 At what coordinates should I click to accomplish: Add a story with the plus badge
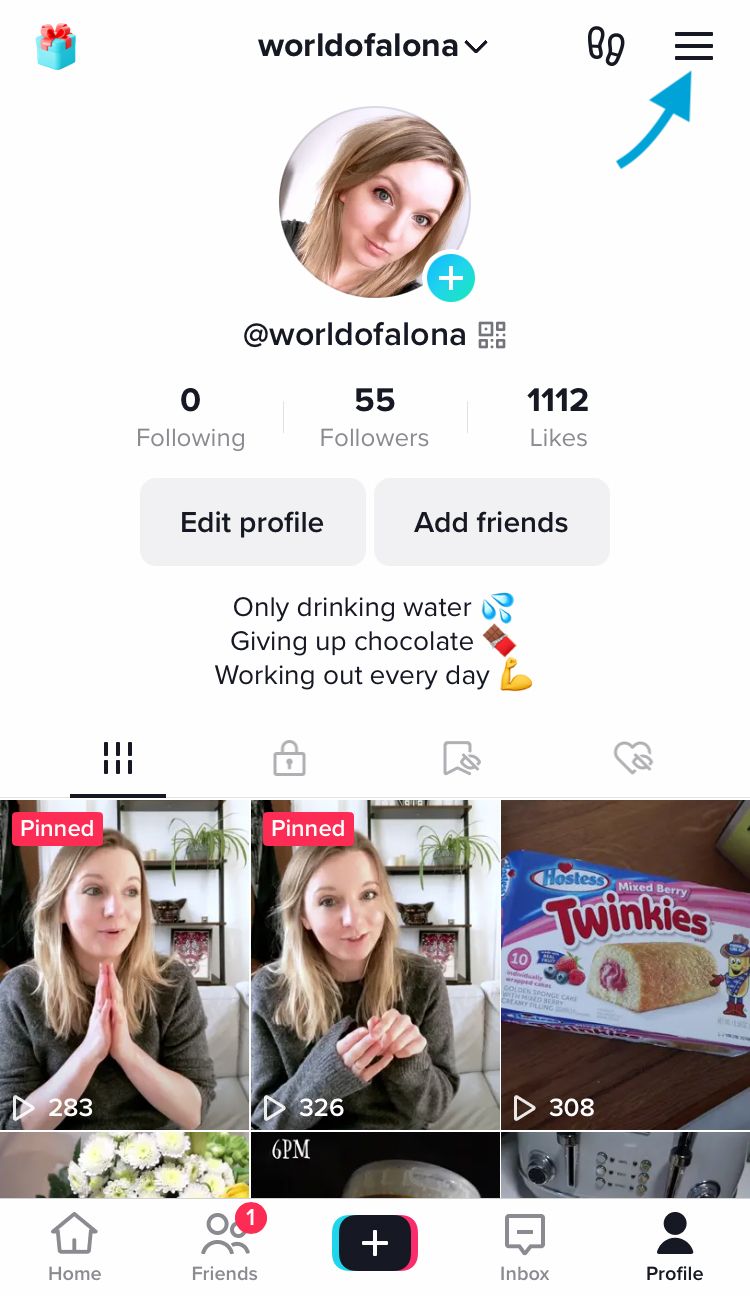(451, 277)
